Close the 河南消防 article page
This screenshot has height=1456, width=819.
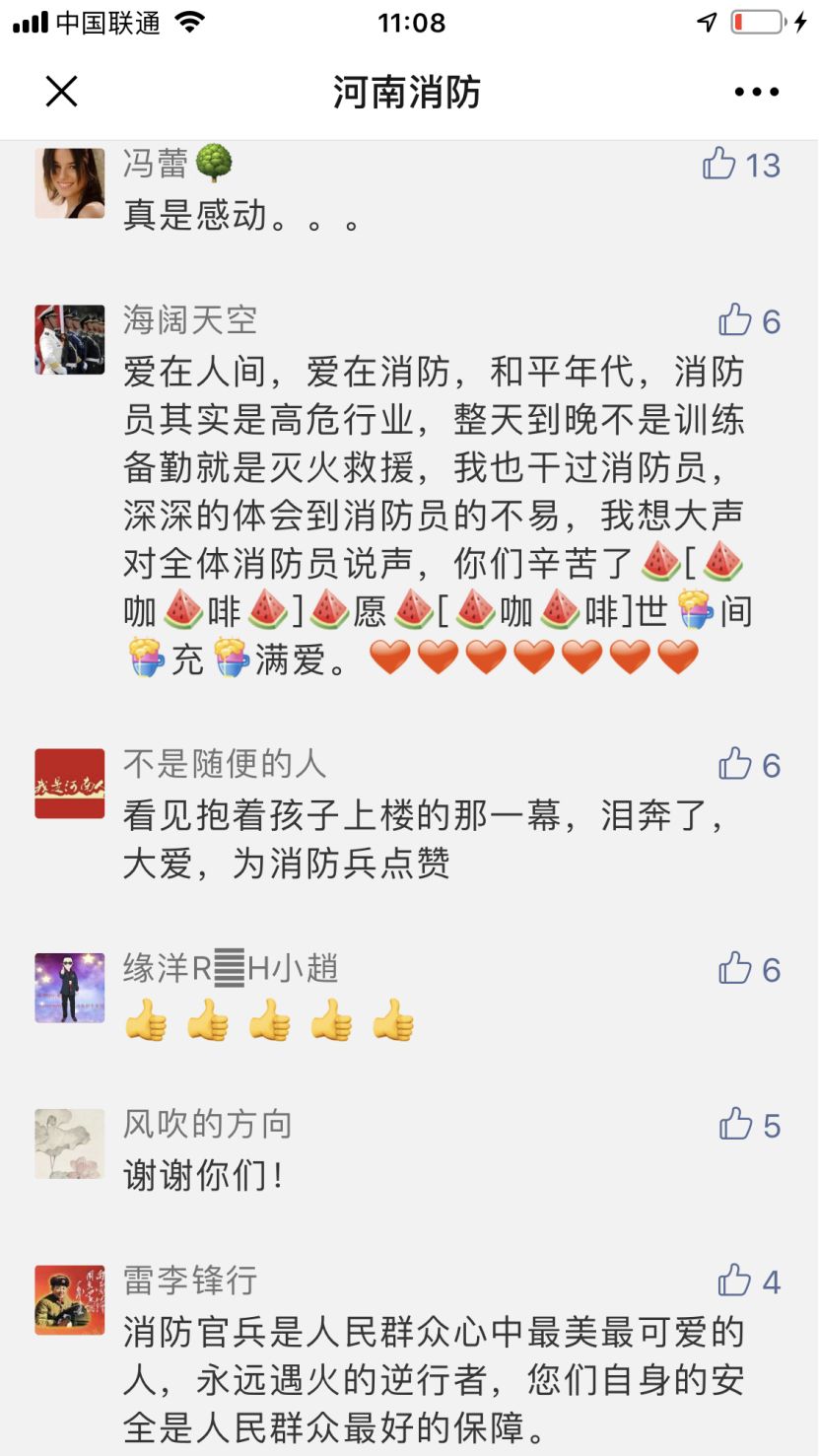tap(61, 92)
